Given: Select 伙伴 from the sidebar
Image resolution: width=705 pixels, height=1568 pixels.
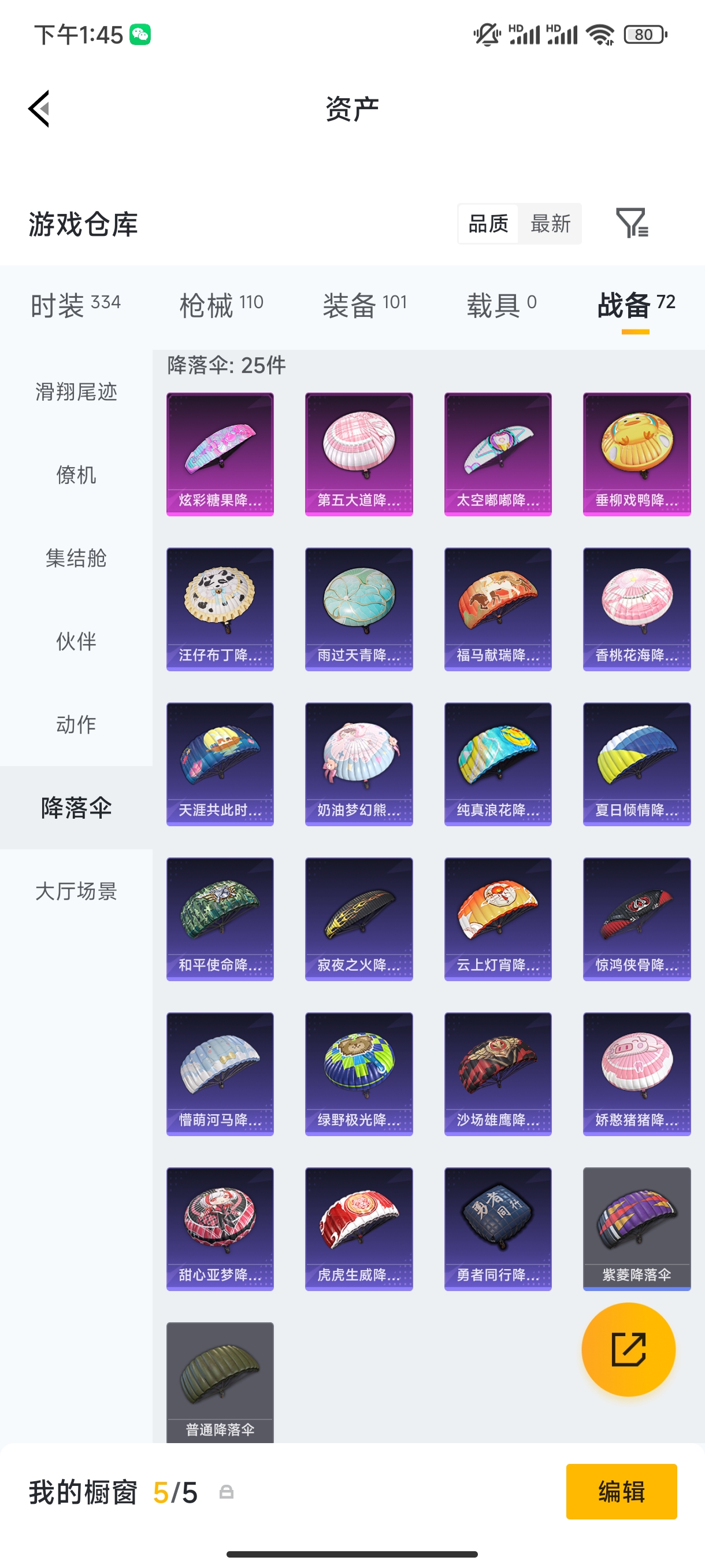Looking at the screenshot, I should coord(77,642).
